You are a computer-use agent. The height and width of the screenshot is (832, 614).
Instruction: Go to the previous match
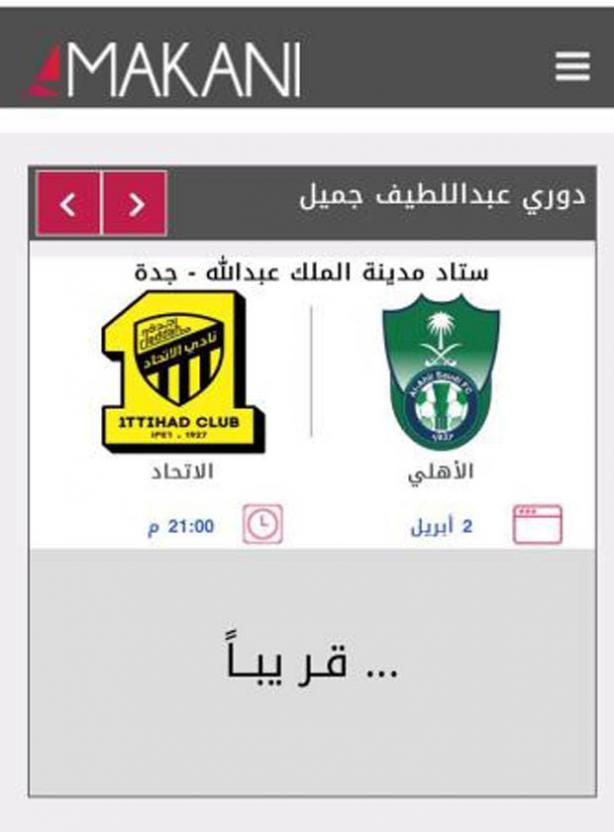68,204
